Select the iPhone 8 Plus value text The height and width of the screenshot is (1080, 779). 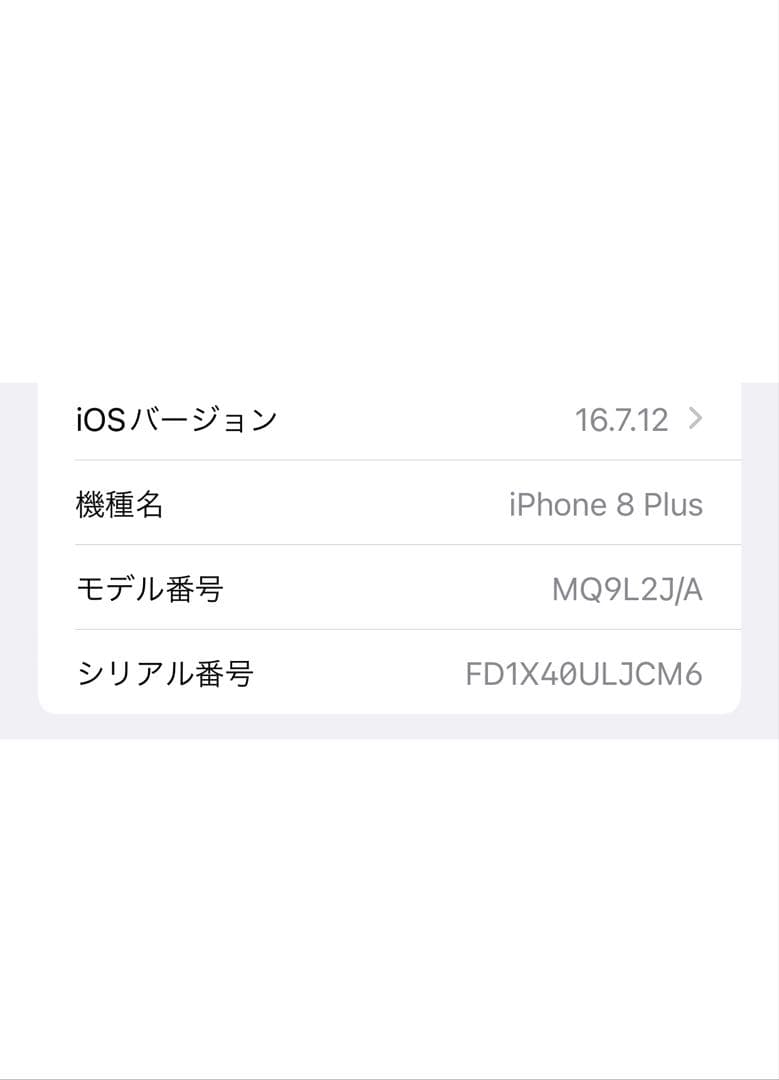pos(605,504)
